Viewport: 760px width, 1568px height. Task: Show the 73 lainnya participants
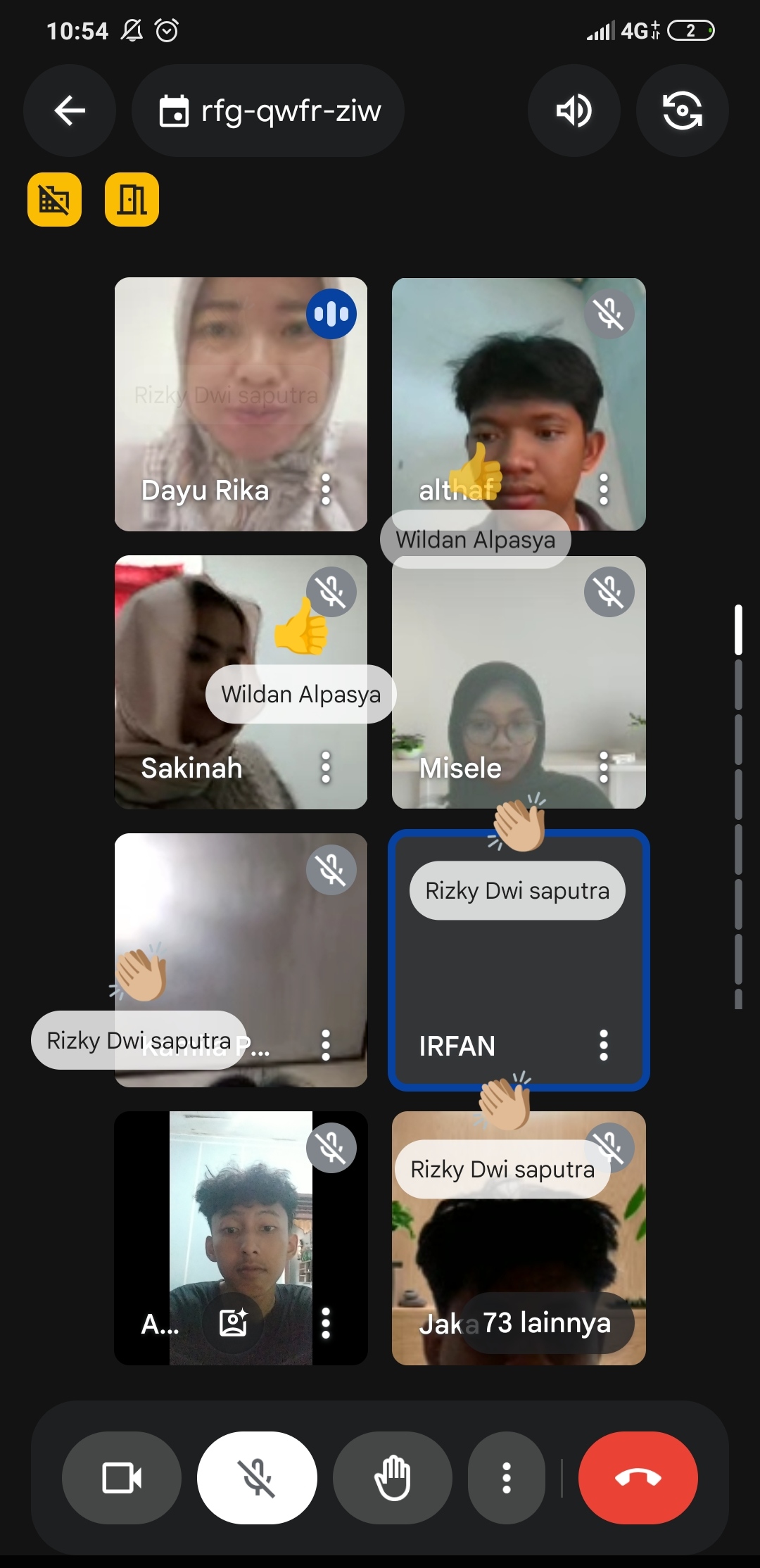[x=547, y=1323]
